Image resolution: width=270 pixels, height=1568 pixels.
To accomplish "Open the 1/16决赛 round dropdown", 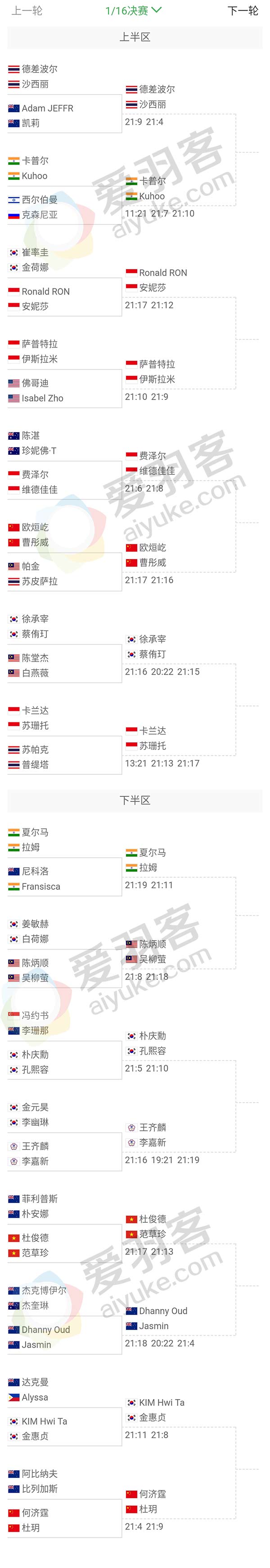I will click(x=133, y=10).
